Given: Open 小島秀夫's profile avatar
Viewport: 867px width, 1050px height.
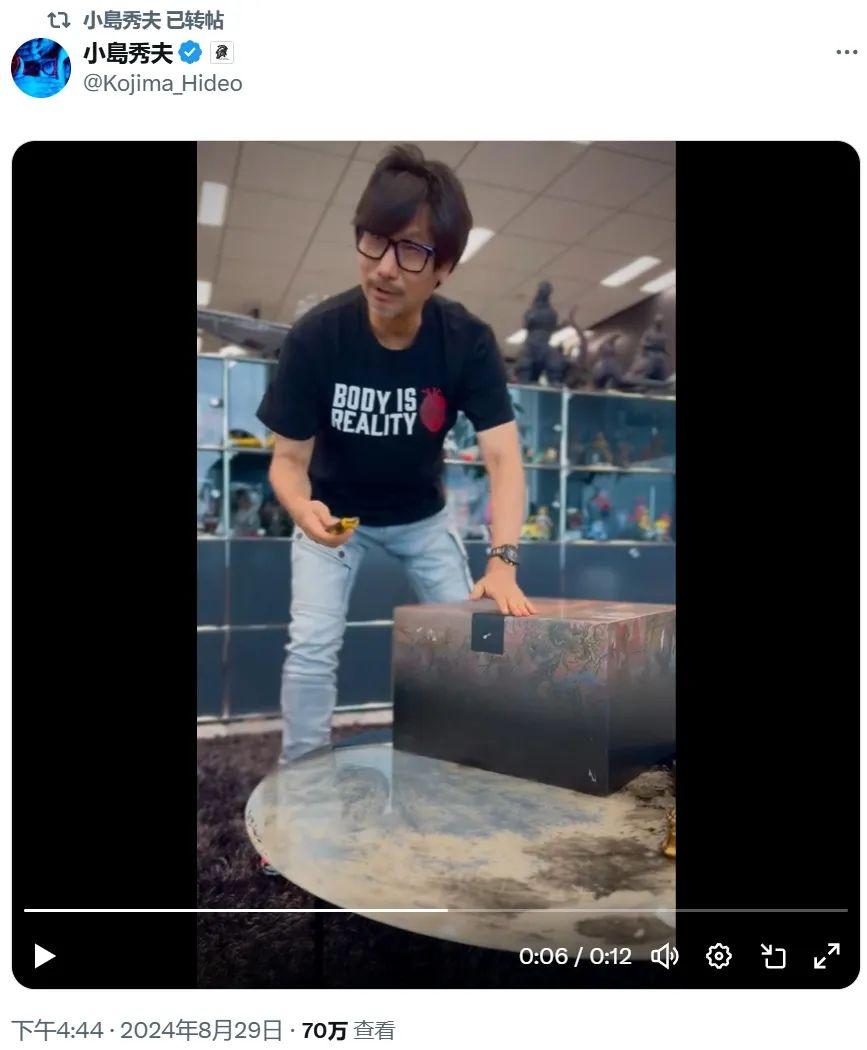Looking at the screenshot, I should 41,68.
